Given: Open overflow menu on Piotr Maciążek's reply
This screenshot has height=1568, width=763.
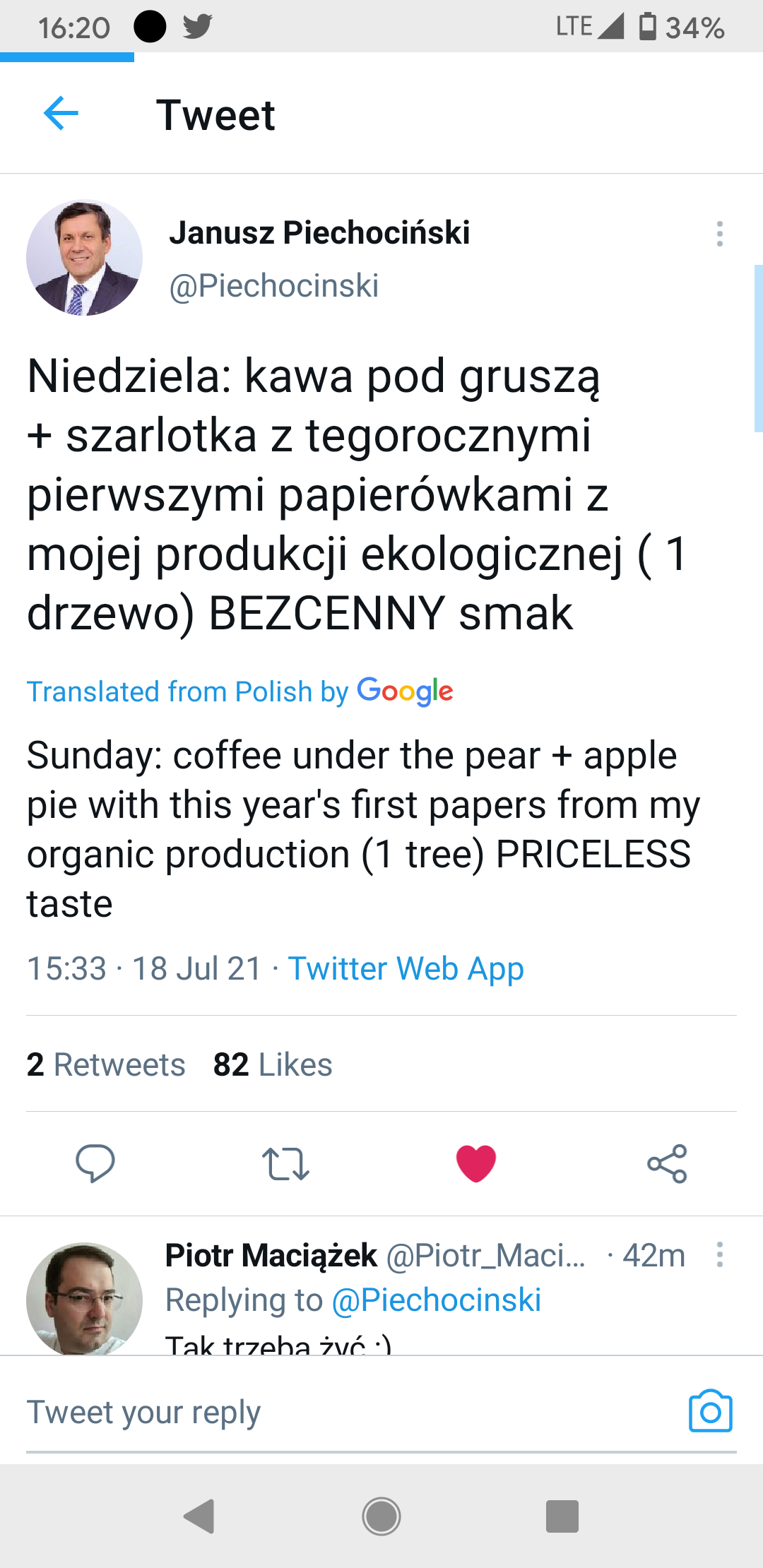Looking at the screenshot, I should click(720, 1254).
